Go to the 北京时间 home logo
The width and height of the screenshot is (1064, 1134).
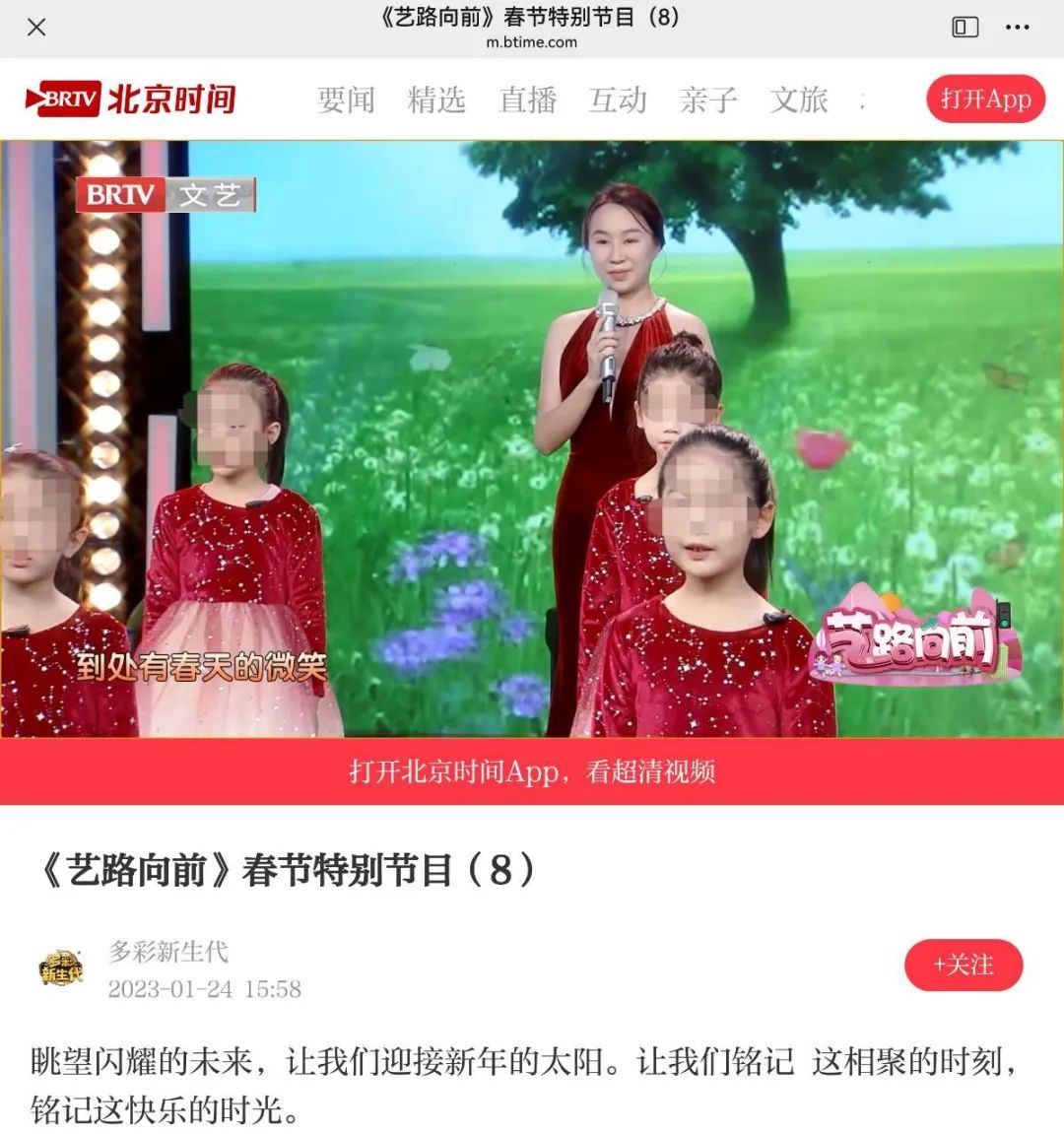(131, 100)
